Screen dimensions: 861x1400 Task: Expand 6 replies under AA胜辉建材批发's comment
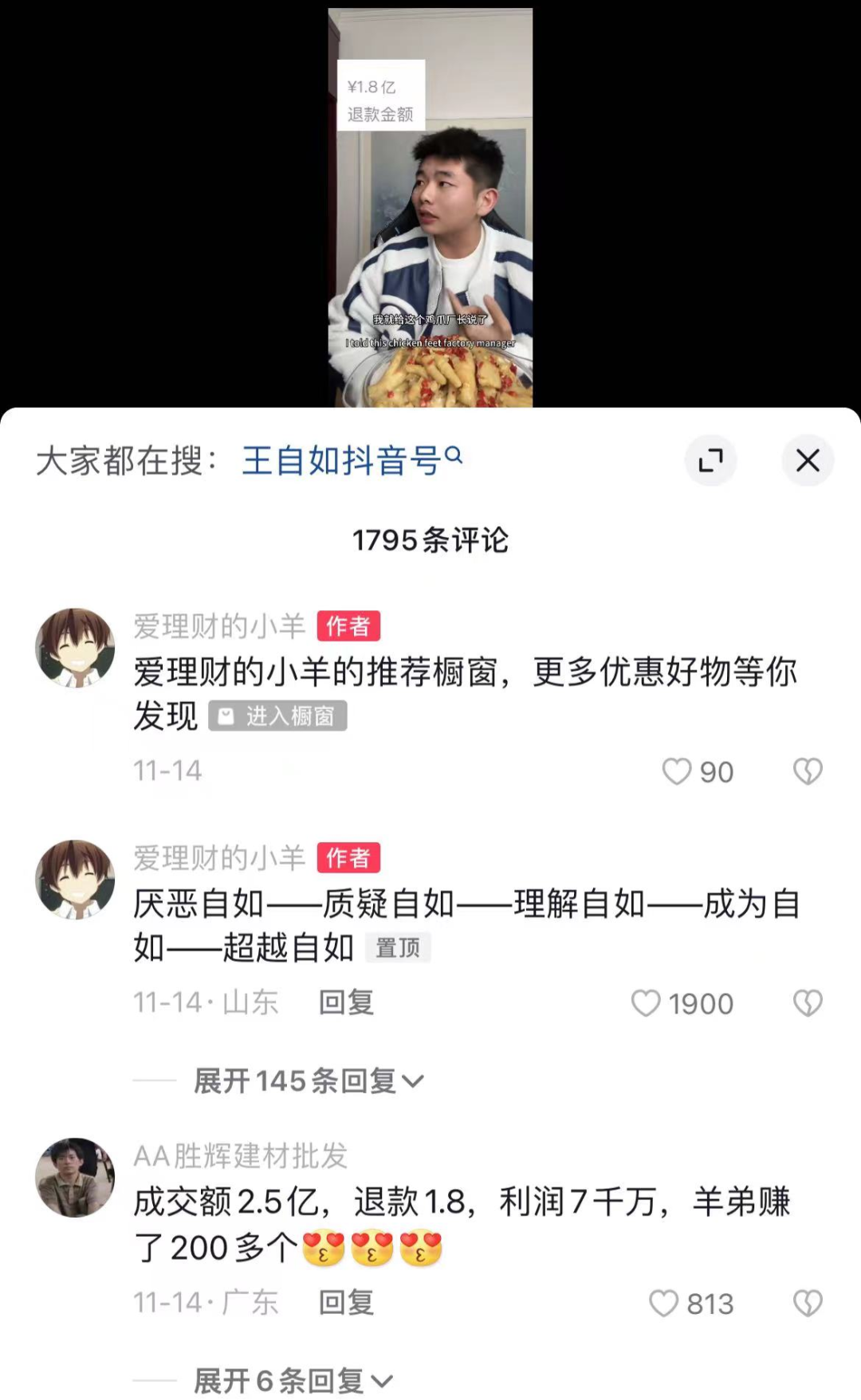coord(293,1380)
